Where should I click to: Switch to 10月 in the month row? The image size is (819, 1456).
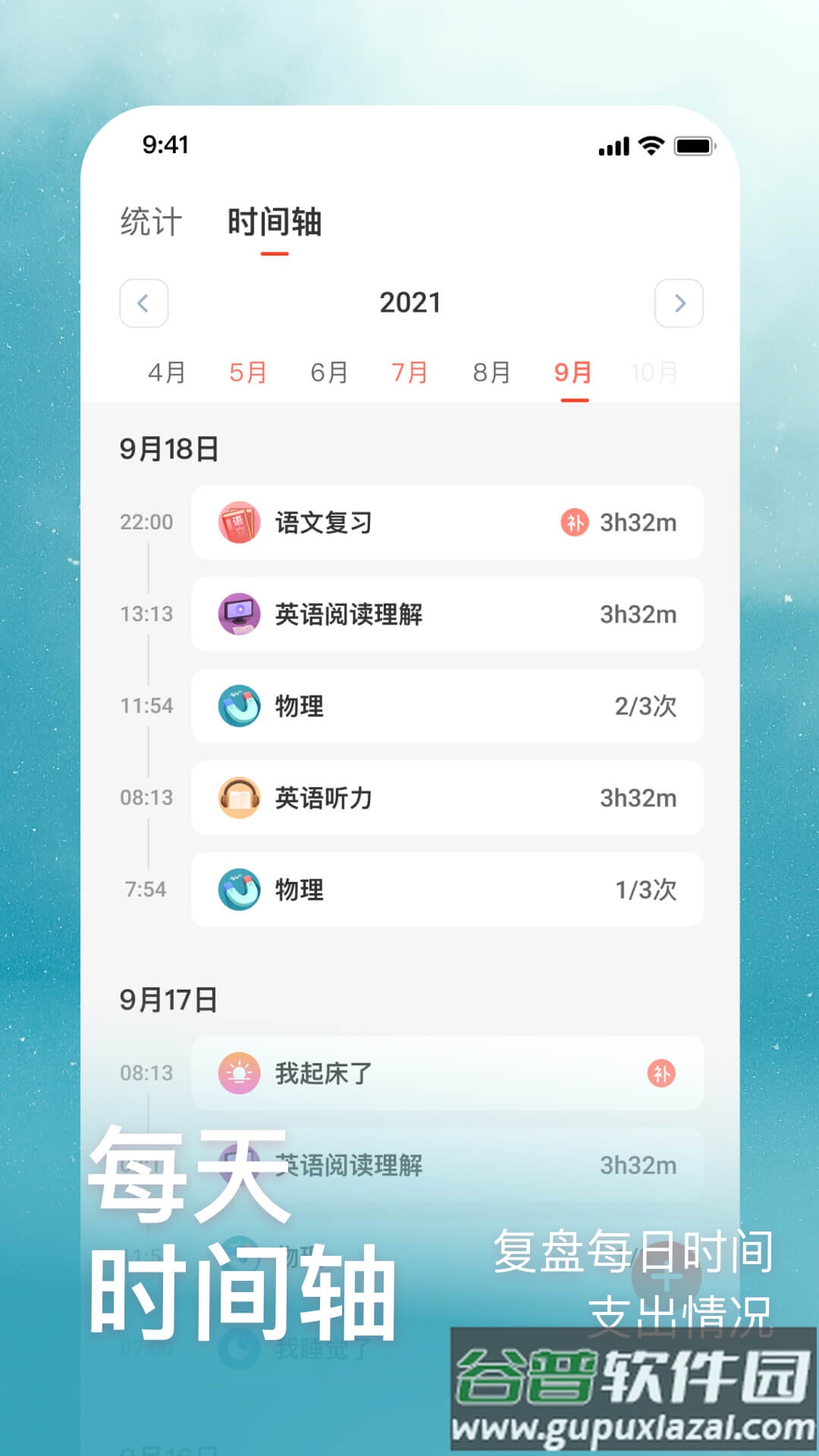656,372
